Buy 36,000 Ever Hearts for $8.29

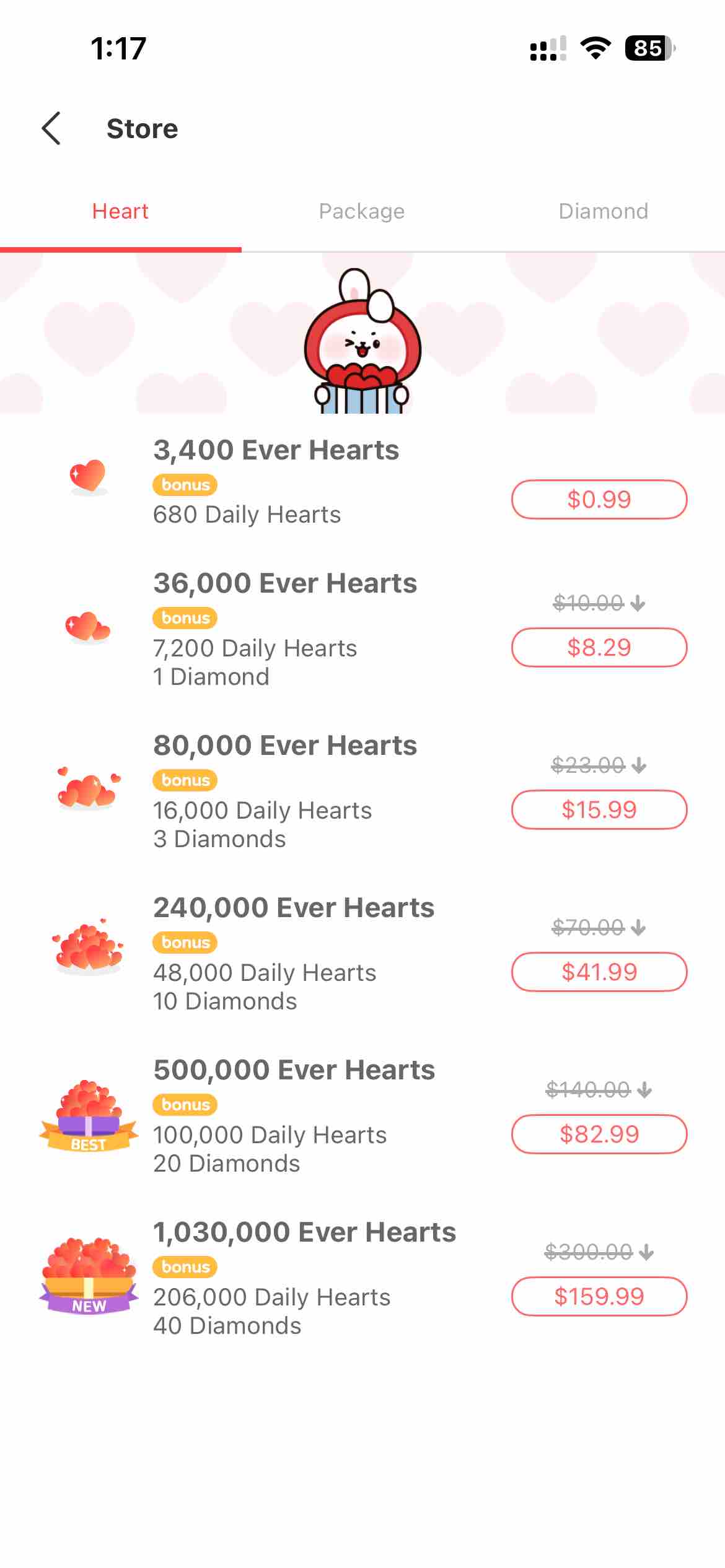(x=599, y=647)
